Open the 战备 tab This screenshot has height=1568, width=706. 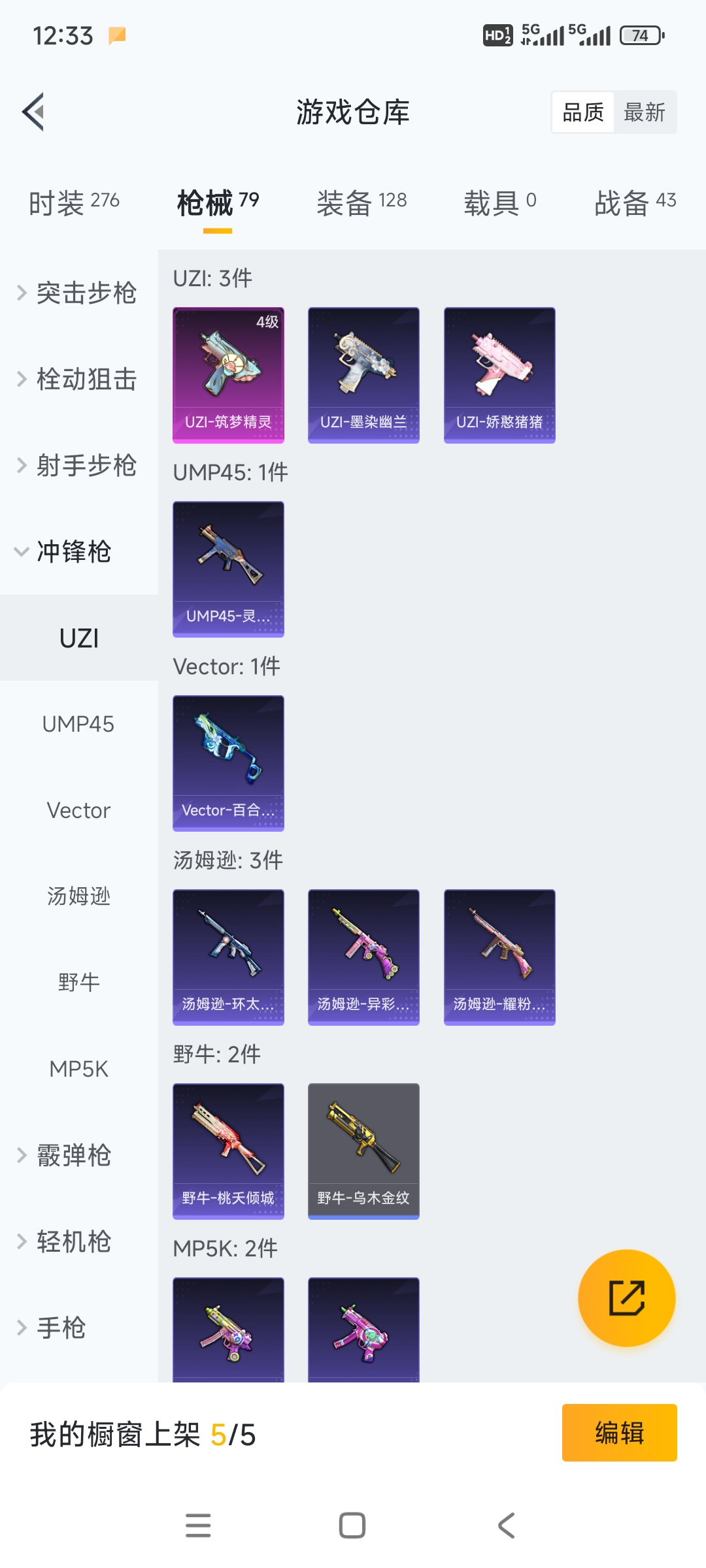pyautogui.click(x=635, y=202)
